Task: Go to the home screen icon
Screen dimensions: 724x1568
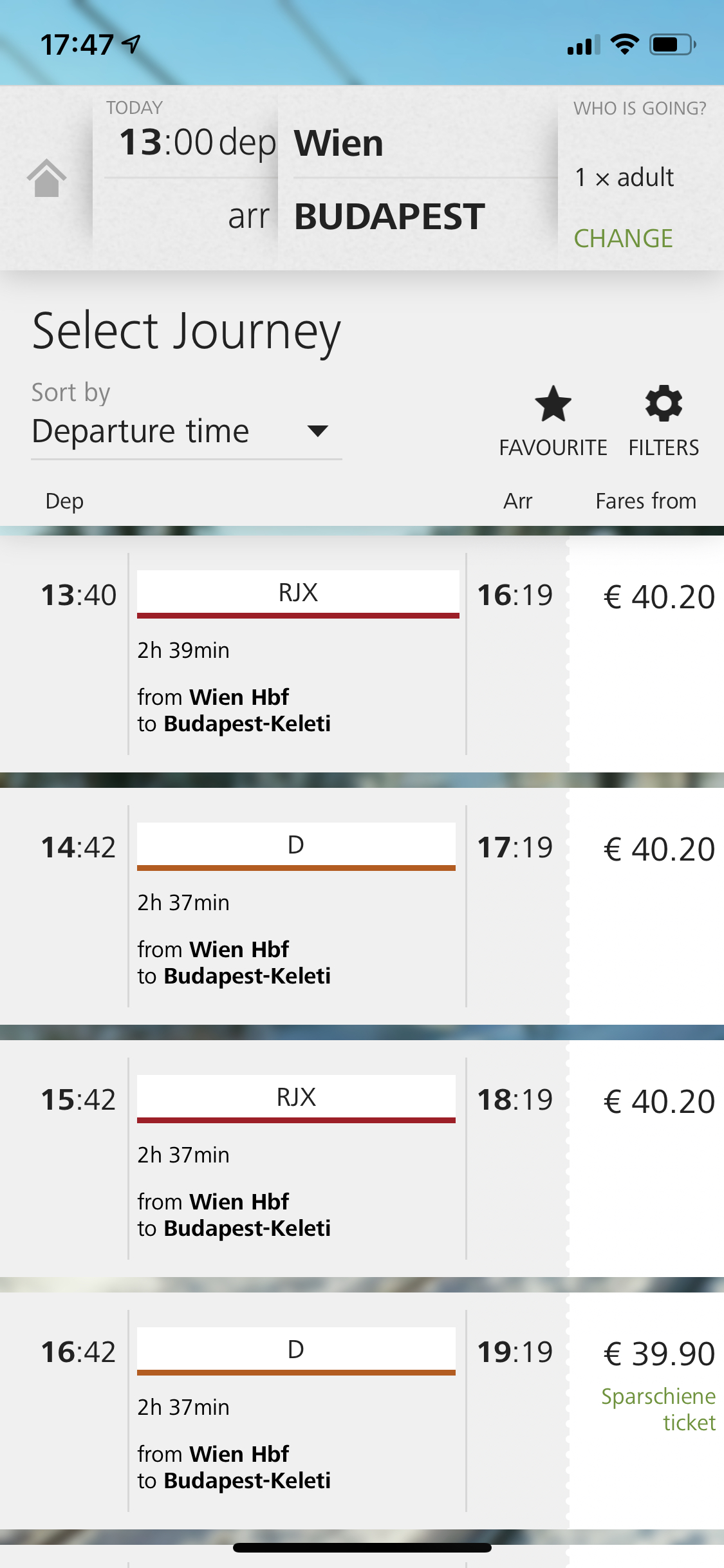Action: click(x=46, y=178)
